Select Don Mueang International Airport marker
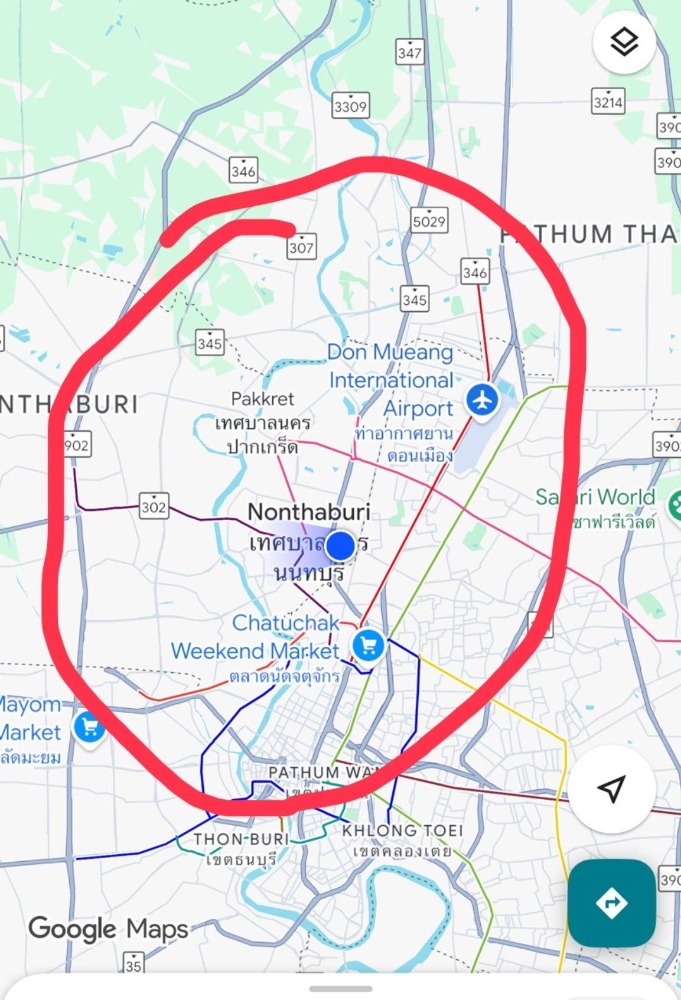 [482, 401]
